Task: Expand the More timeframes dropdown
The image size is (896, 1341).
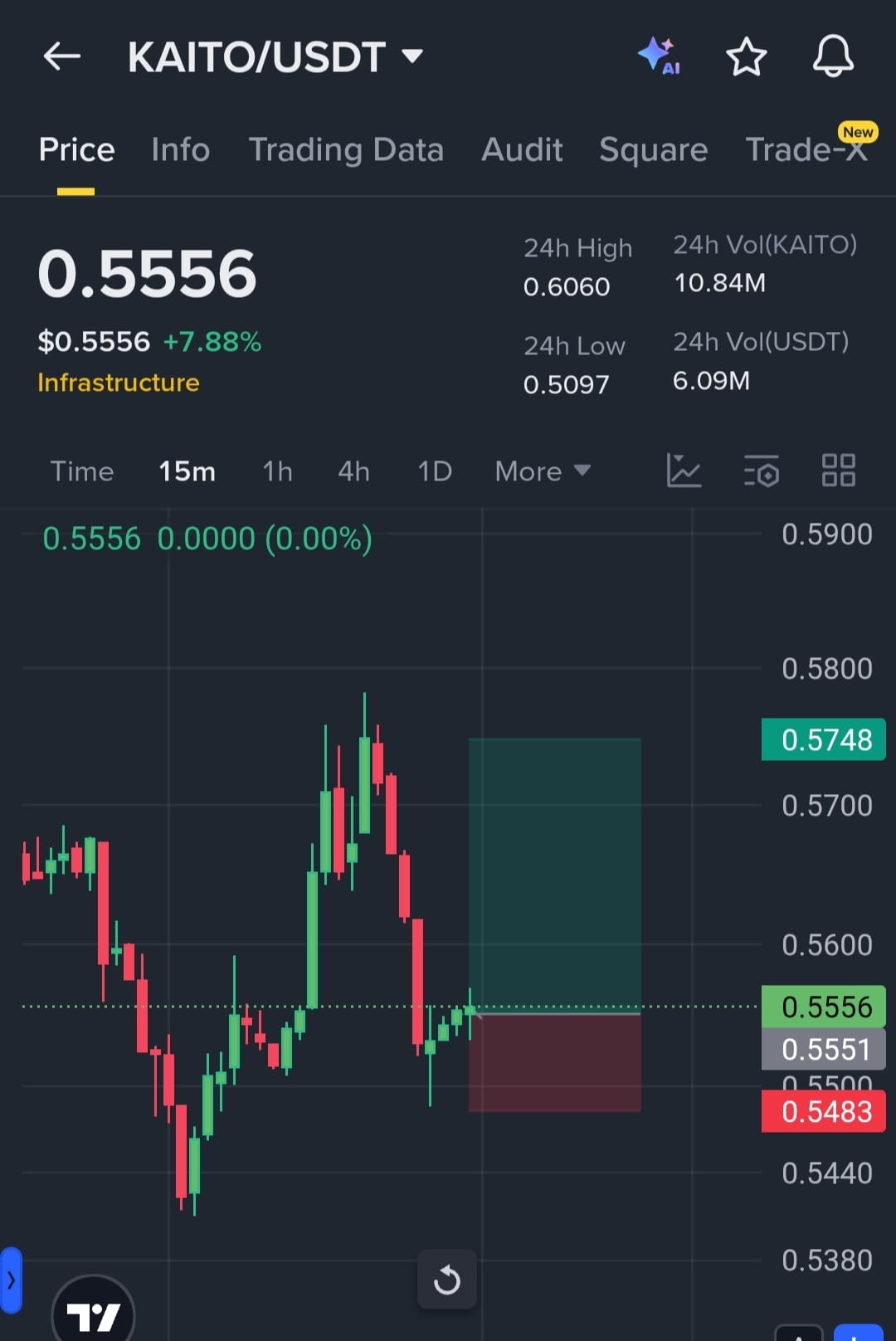Action: [542, 471]
